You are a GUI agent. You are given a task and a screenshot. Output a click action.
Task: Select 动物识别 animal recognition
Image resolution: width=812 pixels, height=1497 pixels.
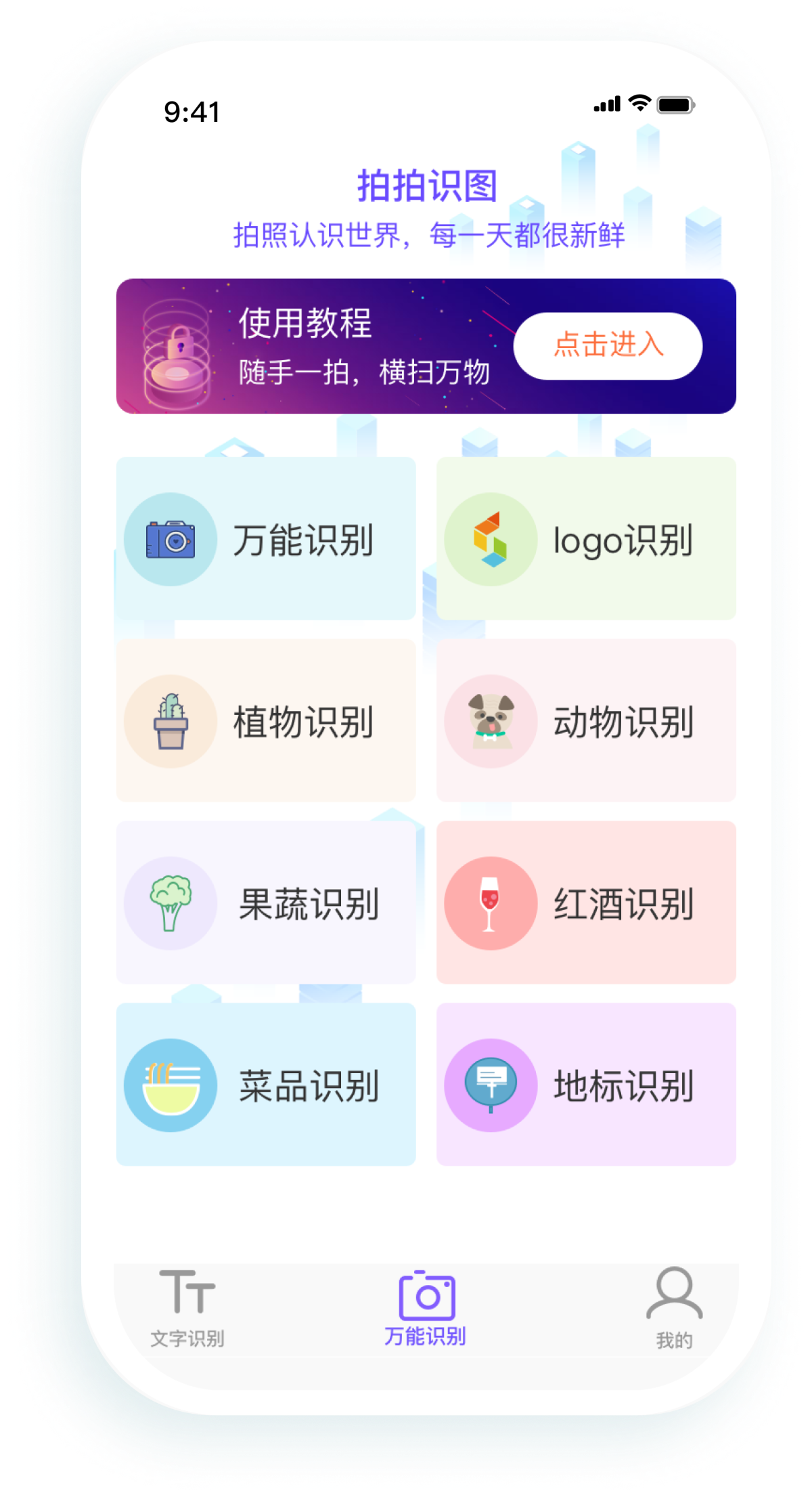point(586,721)
